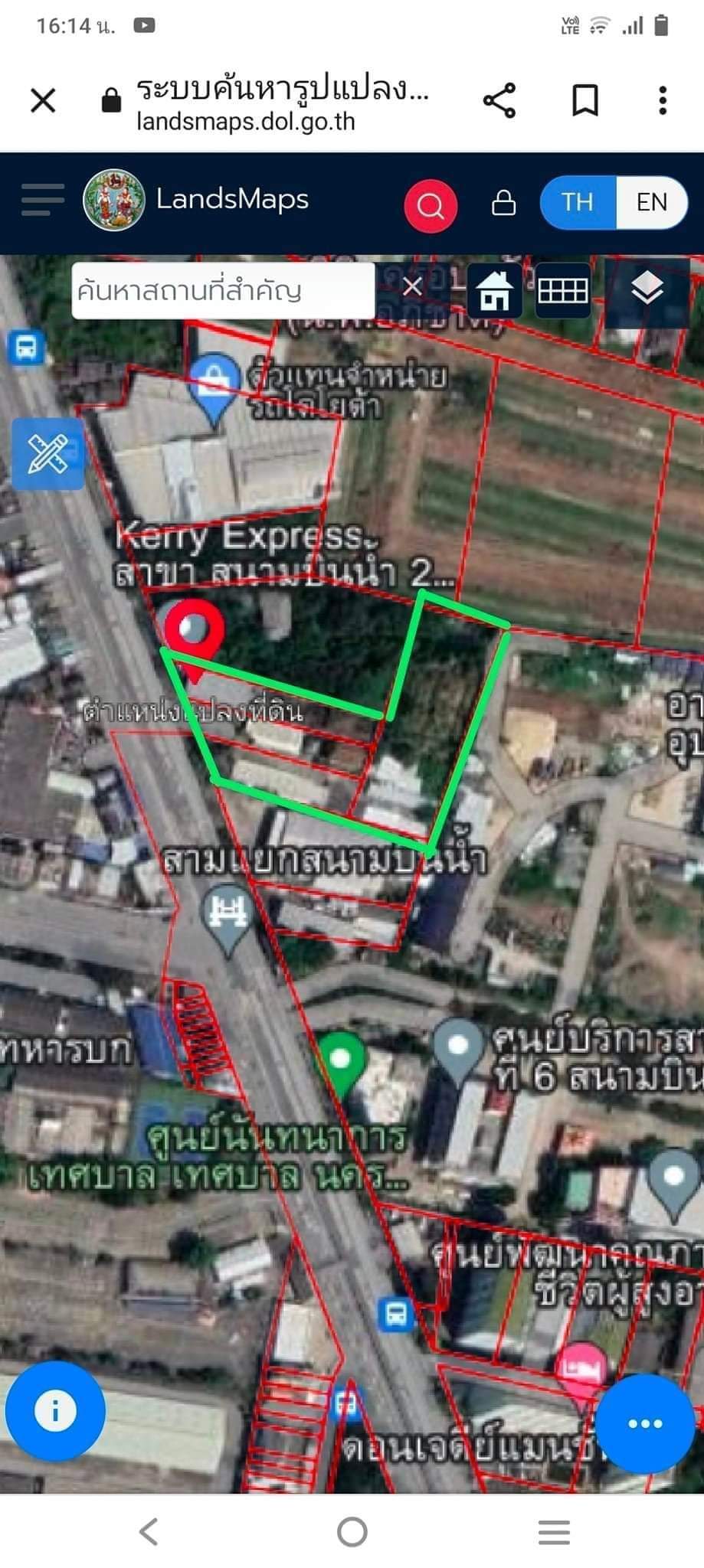Tap the red search button
704x1568 pixels.
[431, 205]
